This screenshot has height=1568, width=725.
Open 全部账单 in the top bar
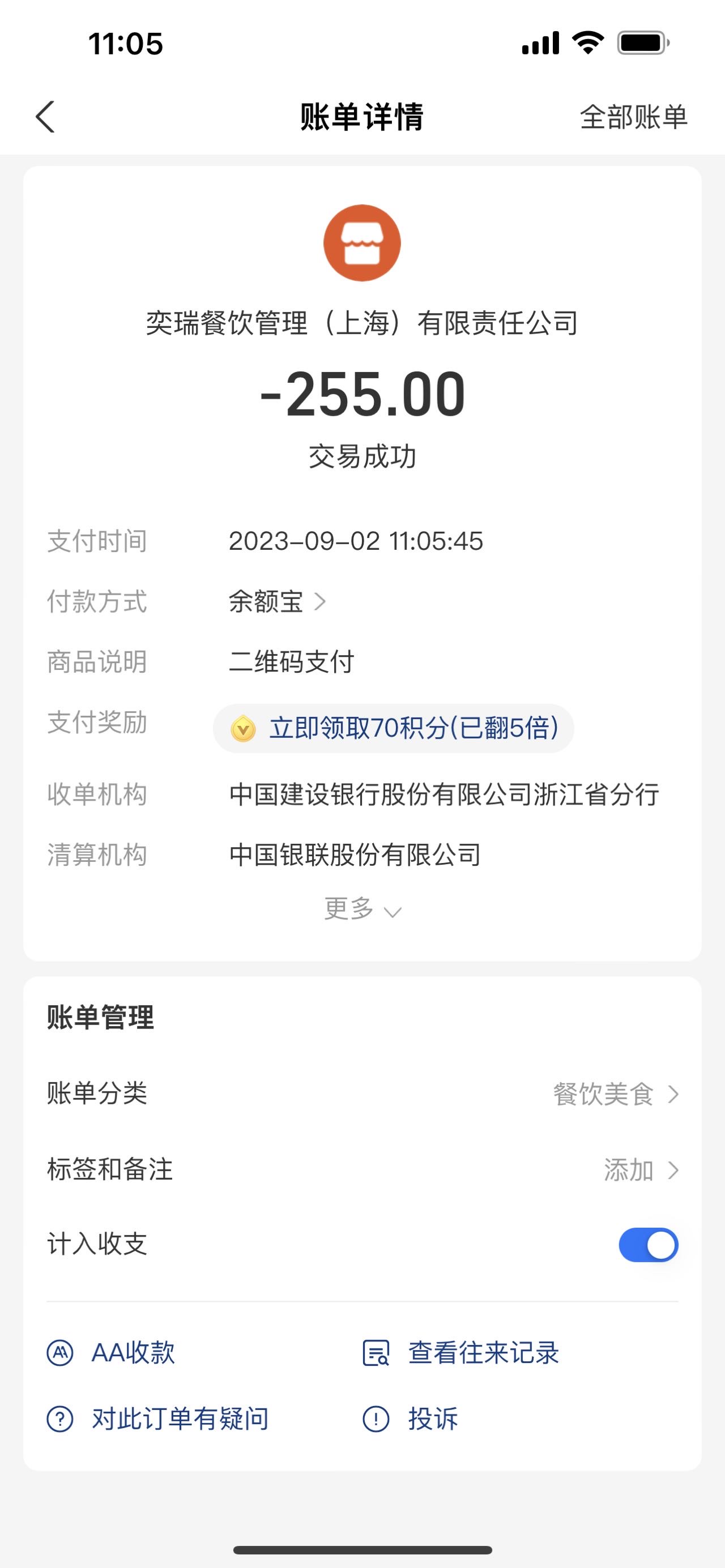[634, 117]
